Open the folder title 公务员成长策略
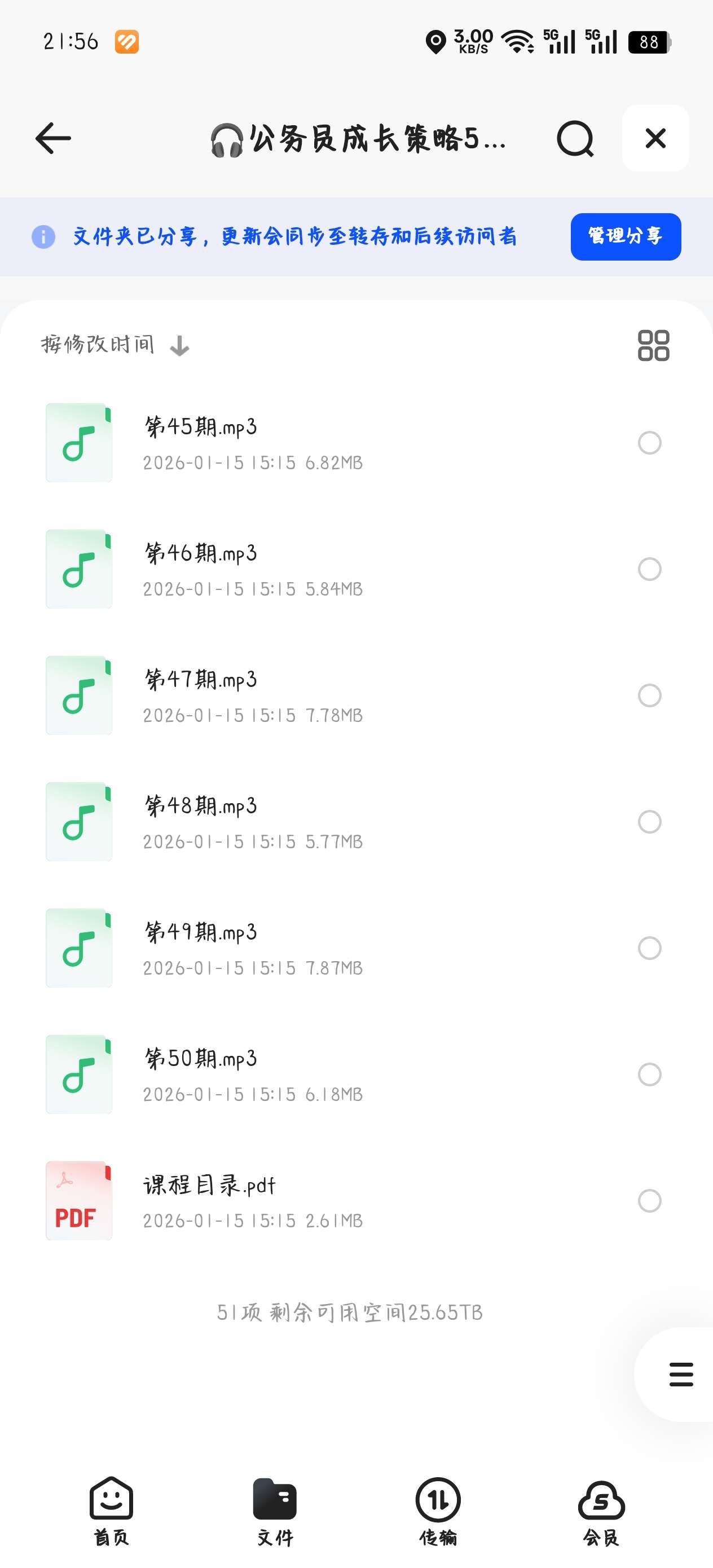The image size is (713, 1568). (x=358, y=138)
